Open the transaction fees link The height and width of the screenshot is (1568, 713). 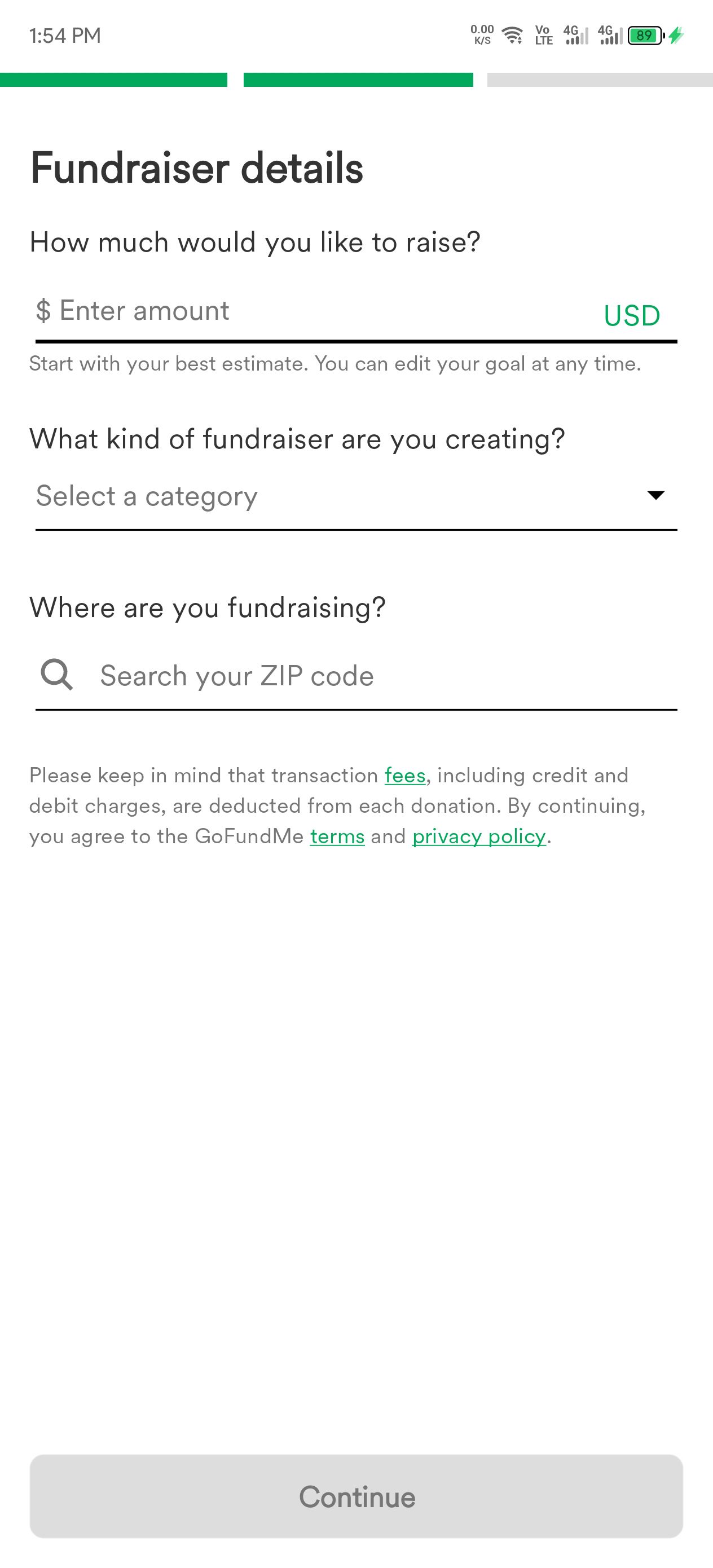tap(404, 775)
